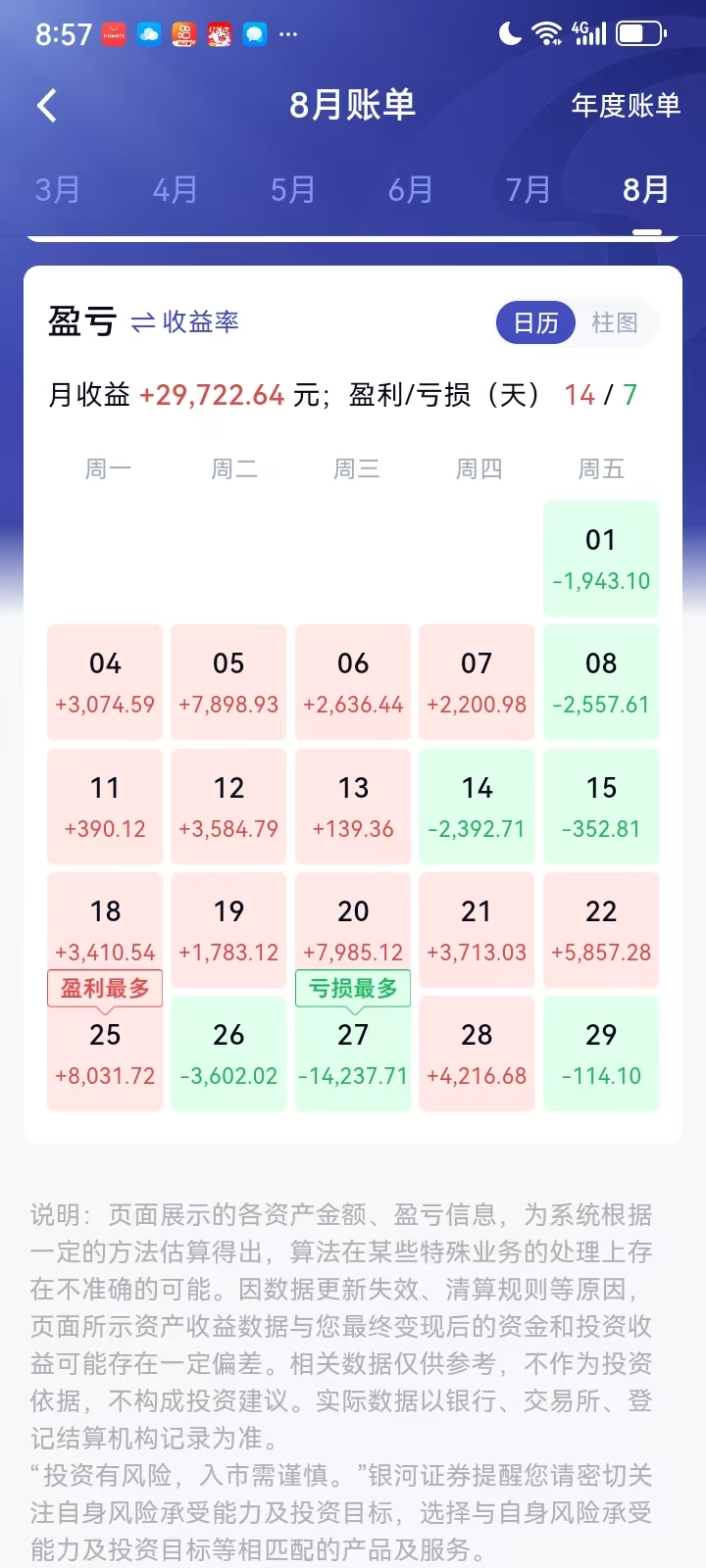This screenshot has height=1568, width=706.
Task: Switch to the 7月 tab
Action: (x=529, y=189)
